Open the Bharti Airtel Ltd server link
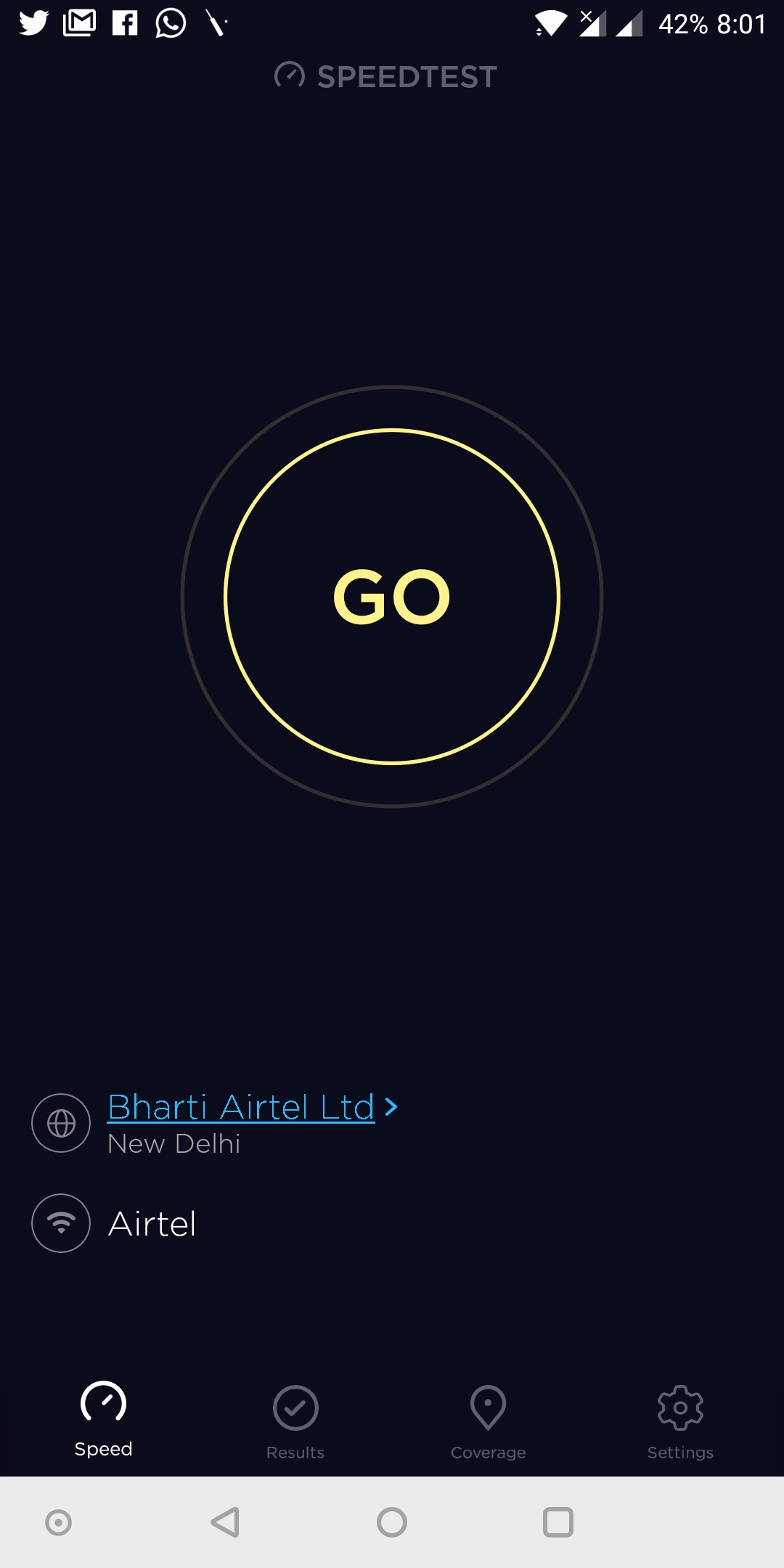 click(252, 1107)
